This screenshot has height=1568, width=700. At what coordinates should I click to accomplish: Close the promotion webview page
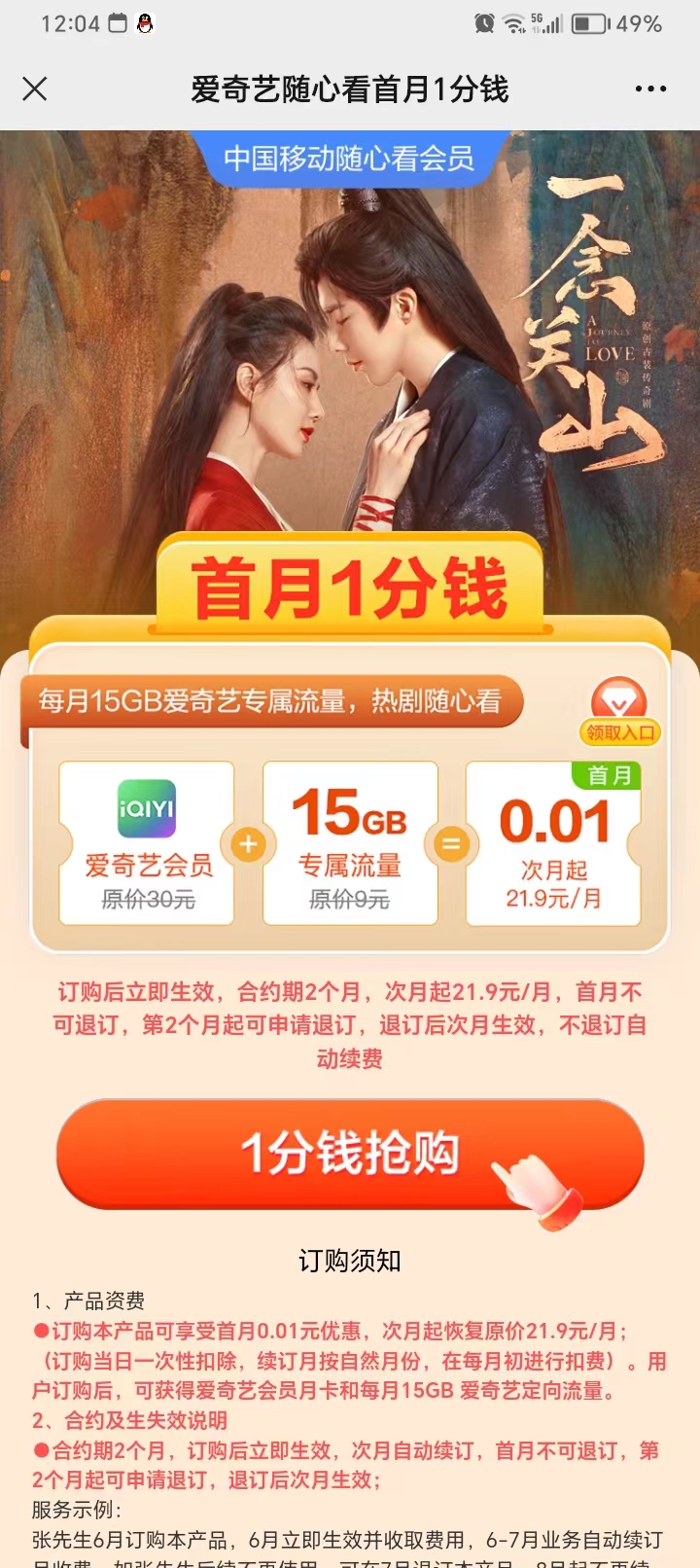coord(35,89)
